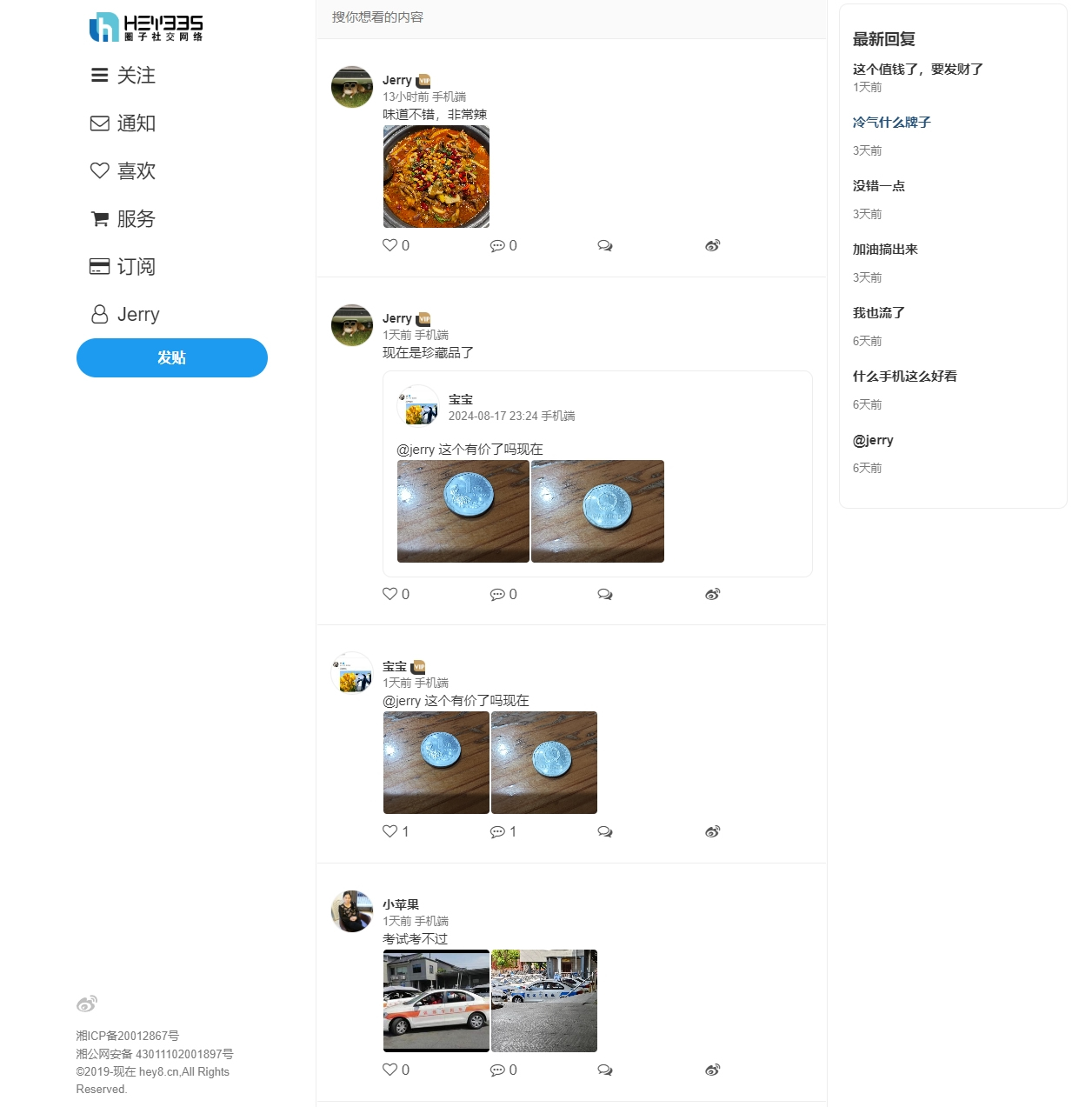The height and width of the screenshot is (1107, 1092).
Task: Share Jerry's 现在是珍藏品了 post to Weibo
Action: (x=712, y=594)
